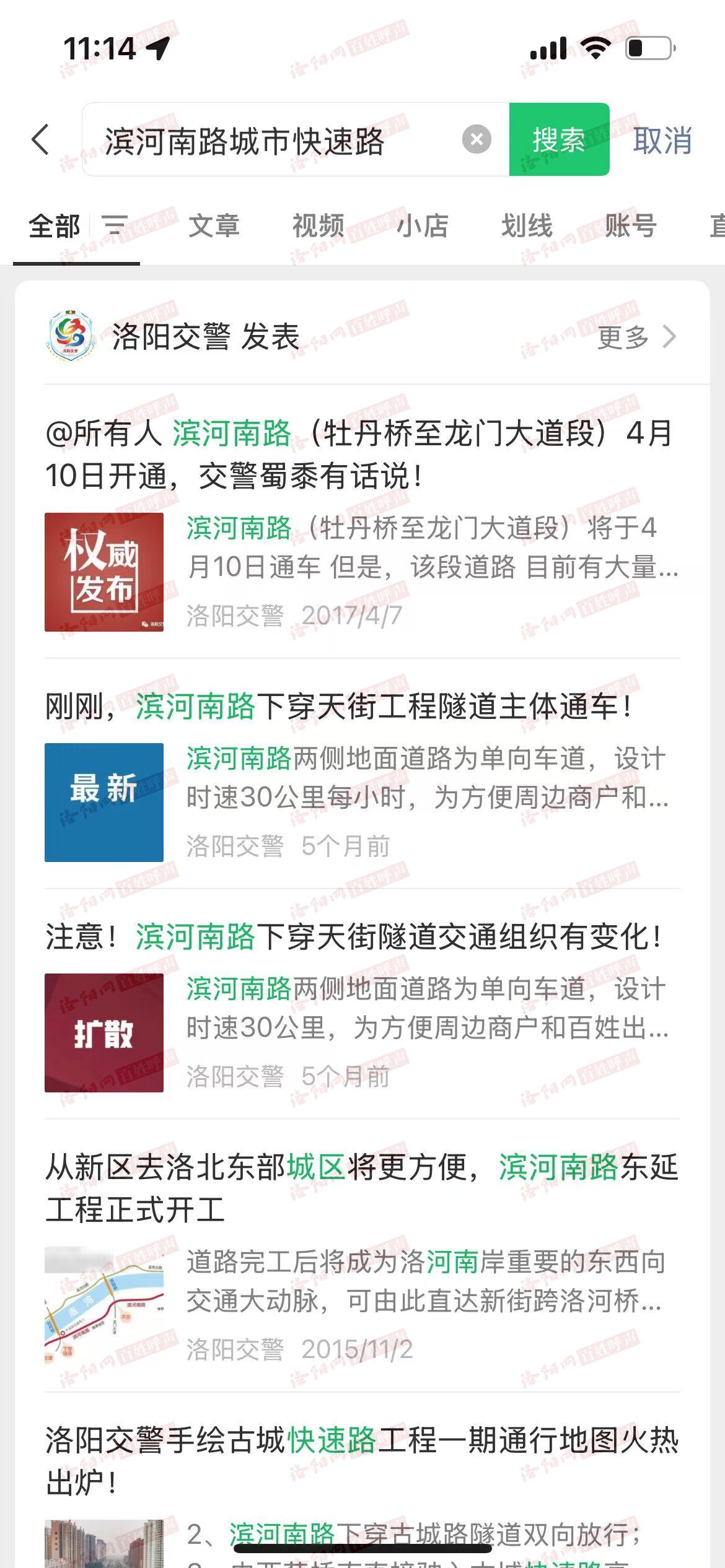
Task: Go back using the left arrow
Action: coord(41,139)
